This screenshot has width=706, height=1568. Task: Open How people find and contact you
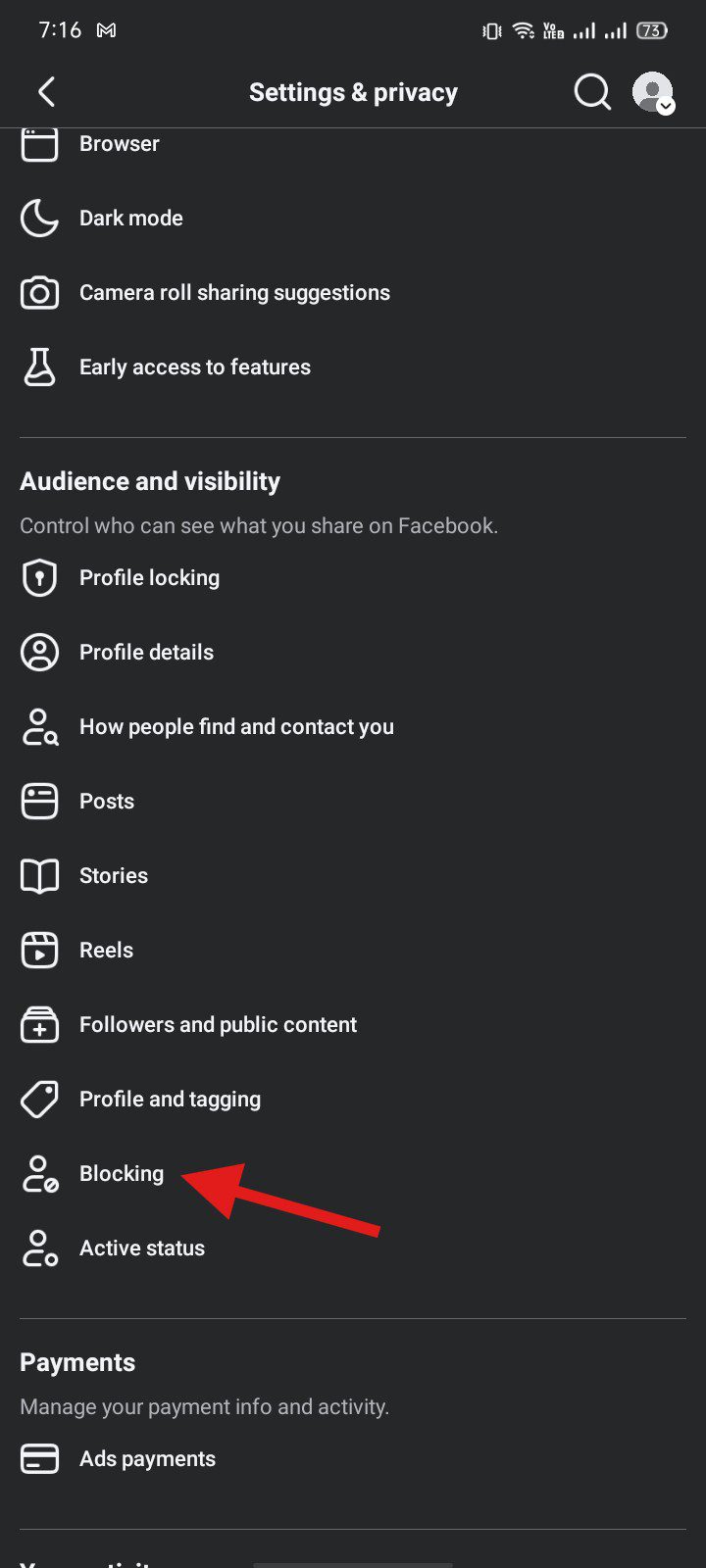[x=236, y=726]
